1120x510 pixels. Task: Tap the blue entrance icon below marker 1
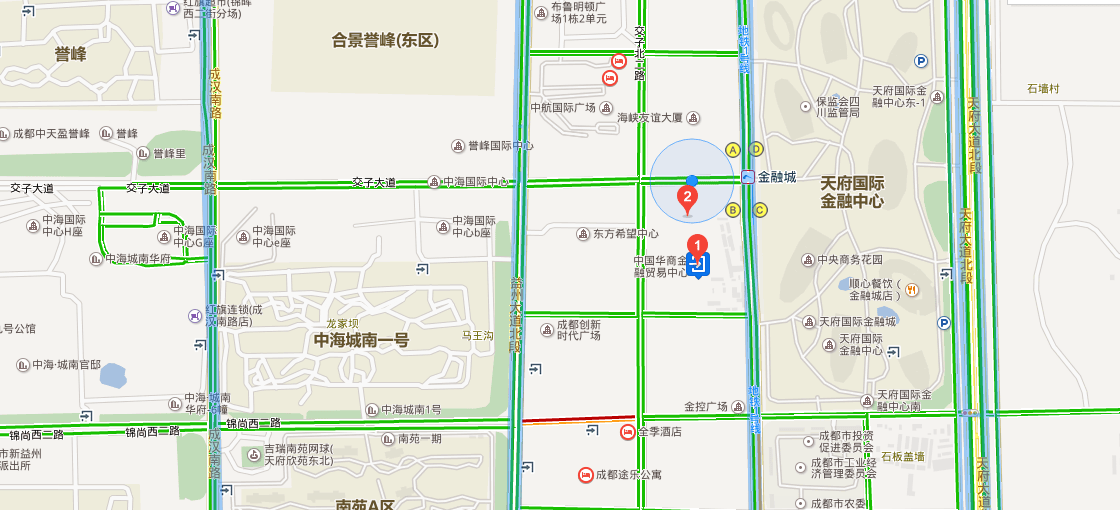698,265
